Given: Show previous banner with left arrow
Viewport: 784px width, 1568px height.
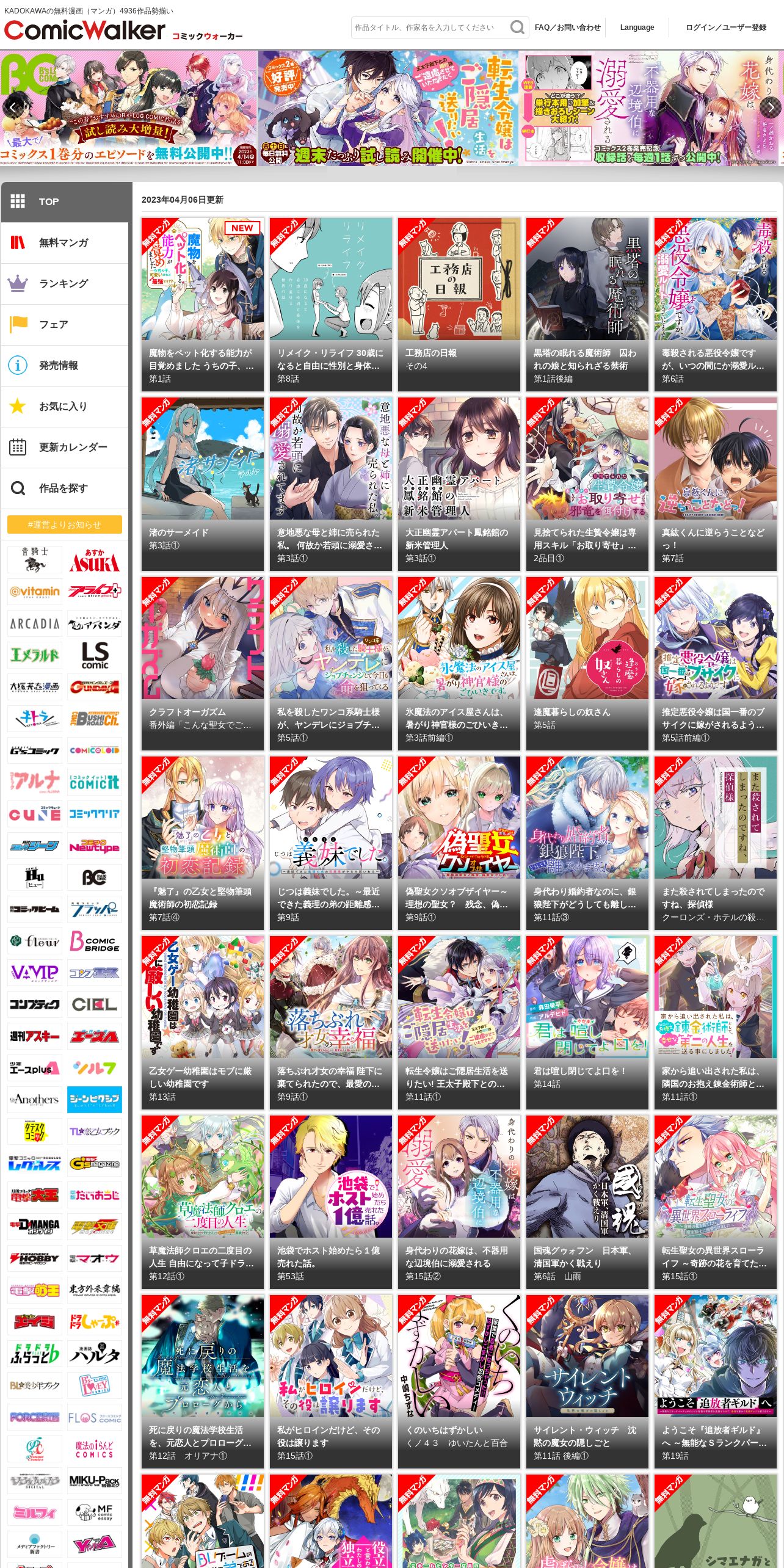Looking at the screenshot, I should [13, 108].
